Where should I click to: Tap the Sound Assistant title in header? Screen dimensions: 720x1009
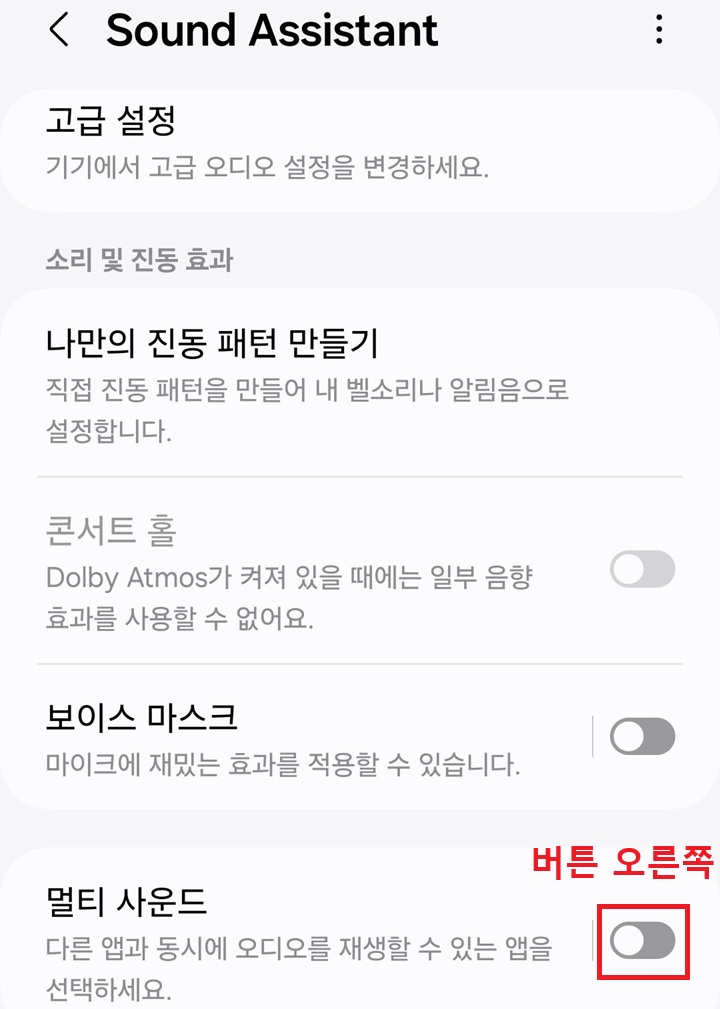pos(272,31)
